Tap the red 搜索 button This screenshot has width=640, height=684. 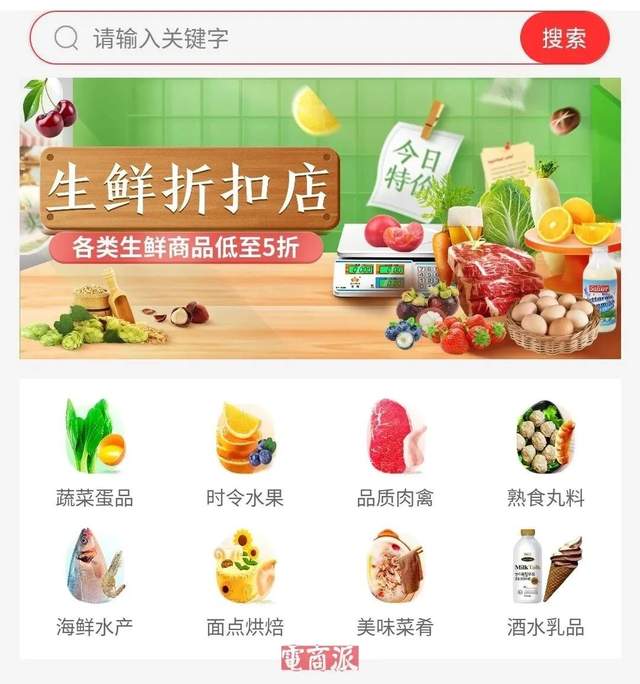564,39
